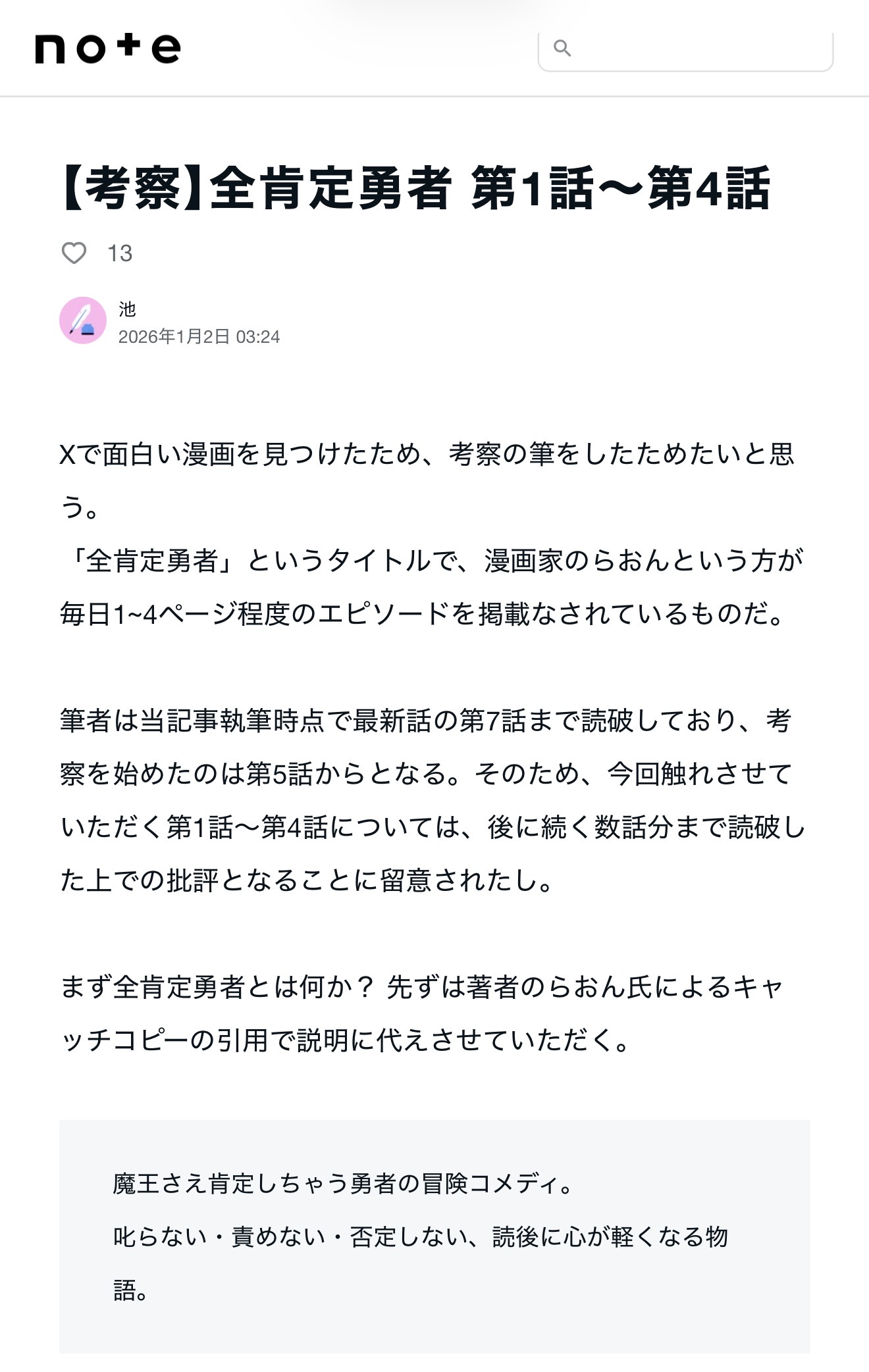Open author 池's profile avatar

coord(83,320)
